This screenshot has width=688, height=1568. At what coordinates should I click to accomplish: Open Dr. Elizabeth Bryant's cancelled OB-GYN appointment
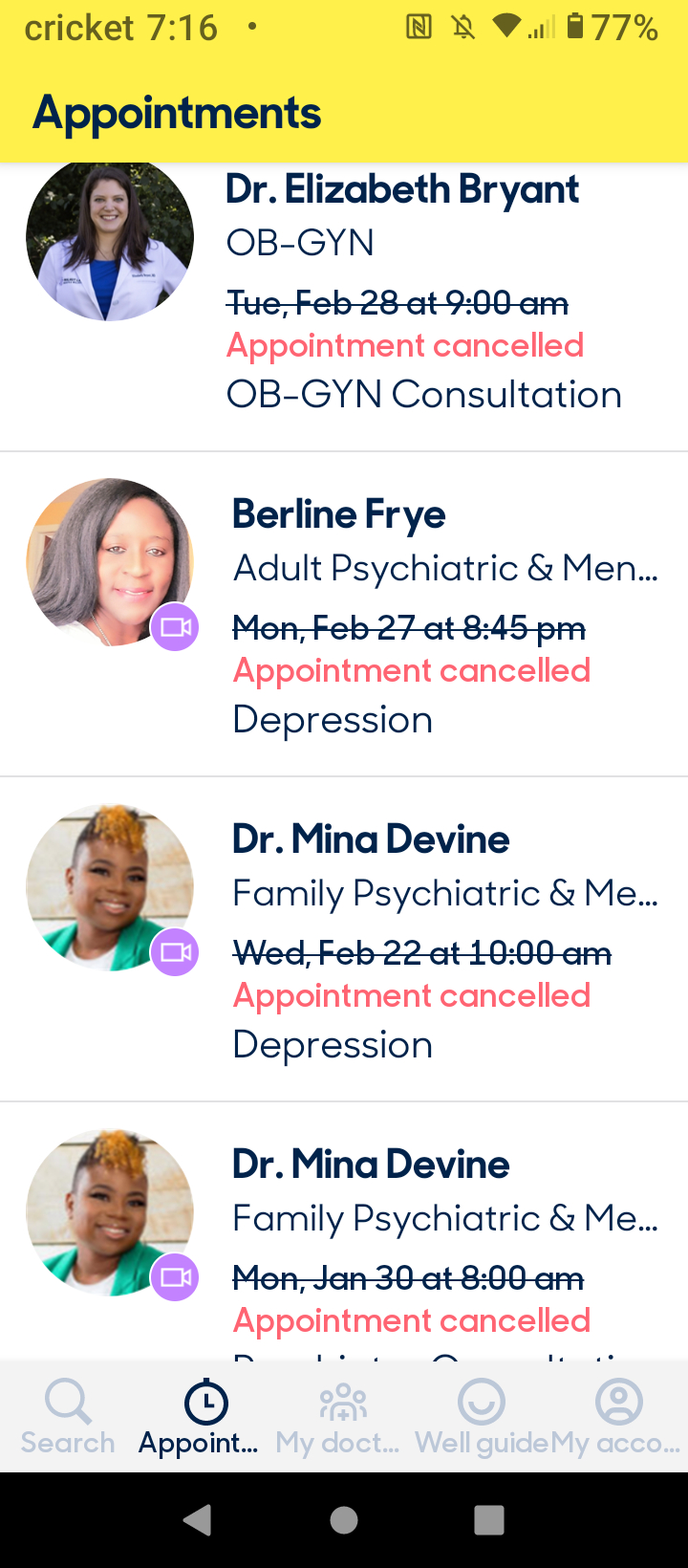coord(344,306)
